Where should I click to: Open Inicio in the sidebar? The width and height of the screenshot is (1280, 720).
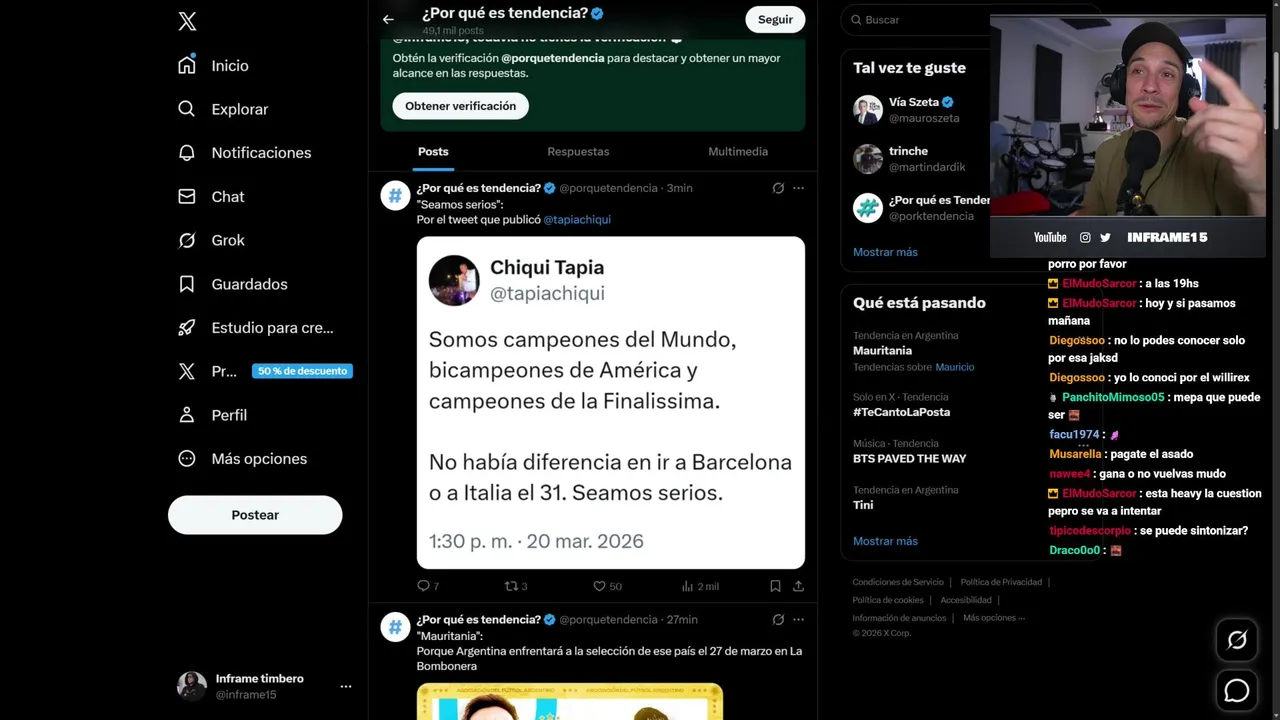click(x=229, y=66)
